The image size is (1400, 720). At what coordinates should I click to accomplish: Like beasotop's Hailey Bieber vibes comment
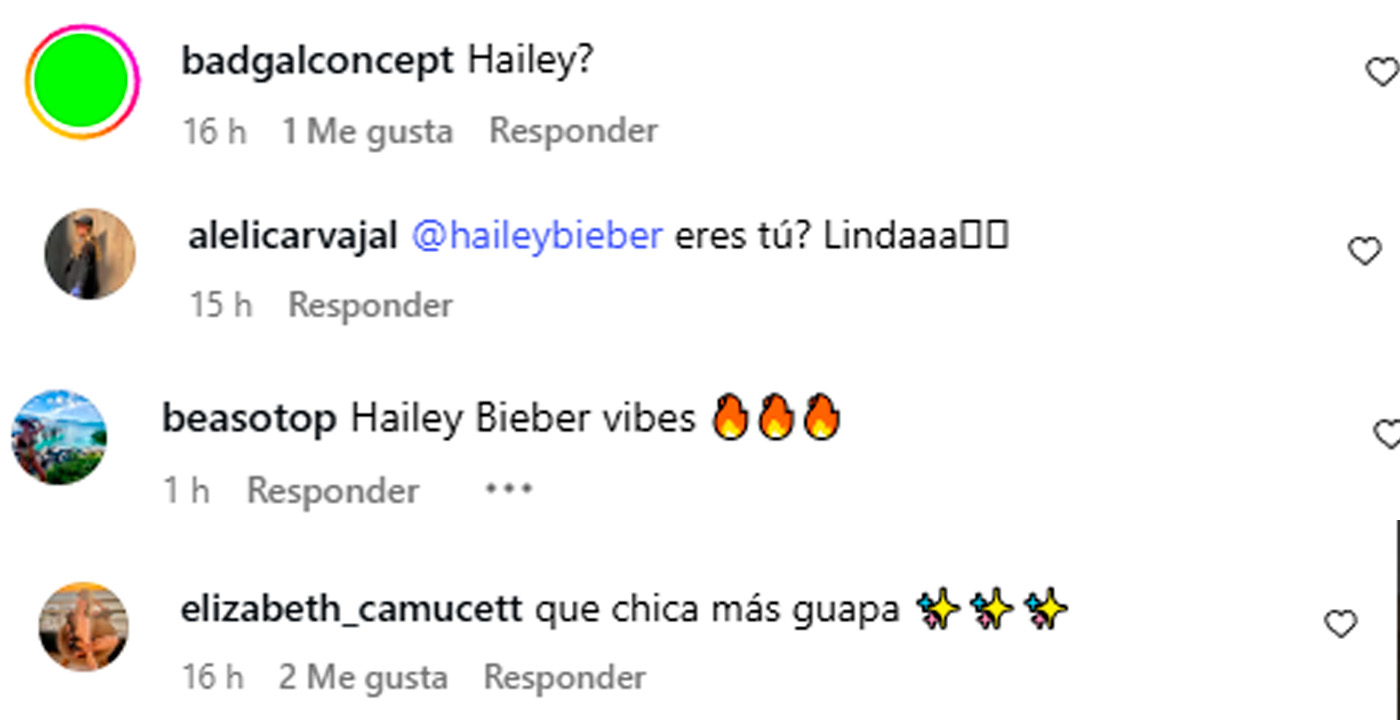pyautogui.click(x=1387, y=434)
